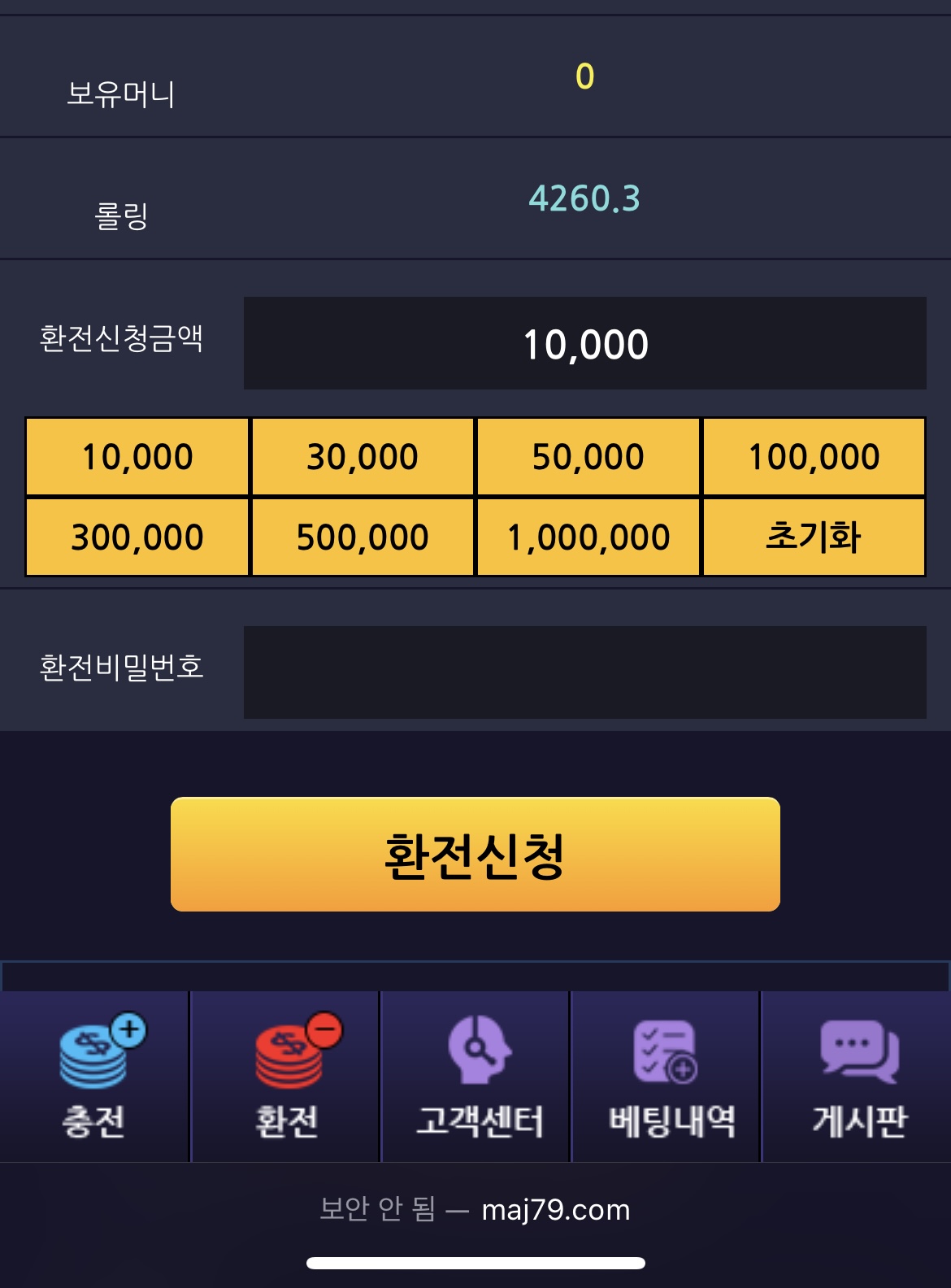The width and height of the screenshot is (951, 1288).
Task: Tap the 환전비밀번호 password field
Action: [584, 672]
